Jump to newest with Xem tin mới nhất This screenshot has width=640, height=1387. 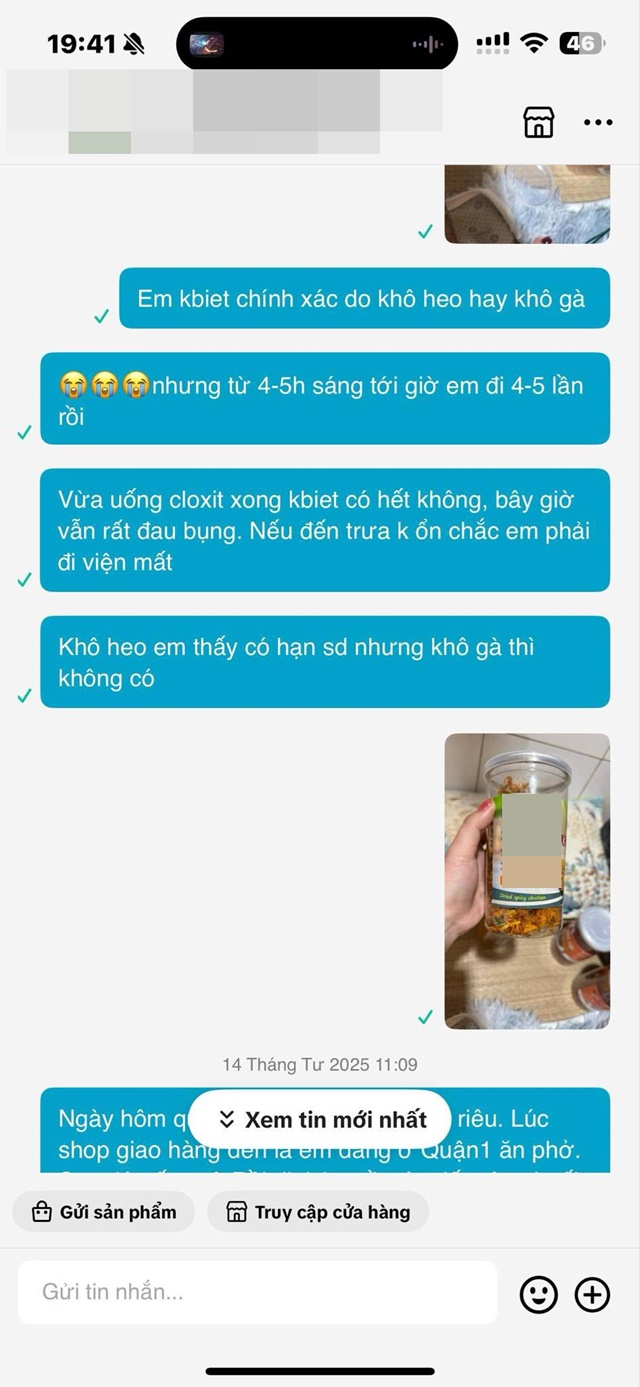[320, 1119]
